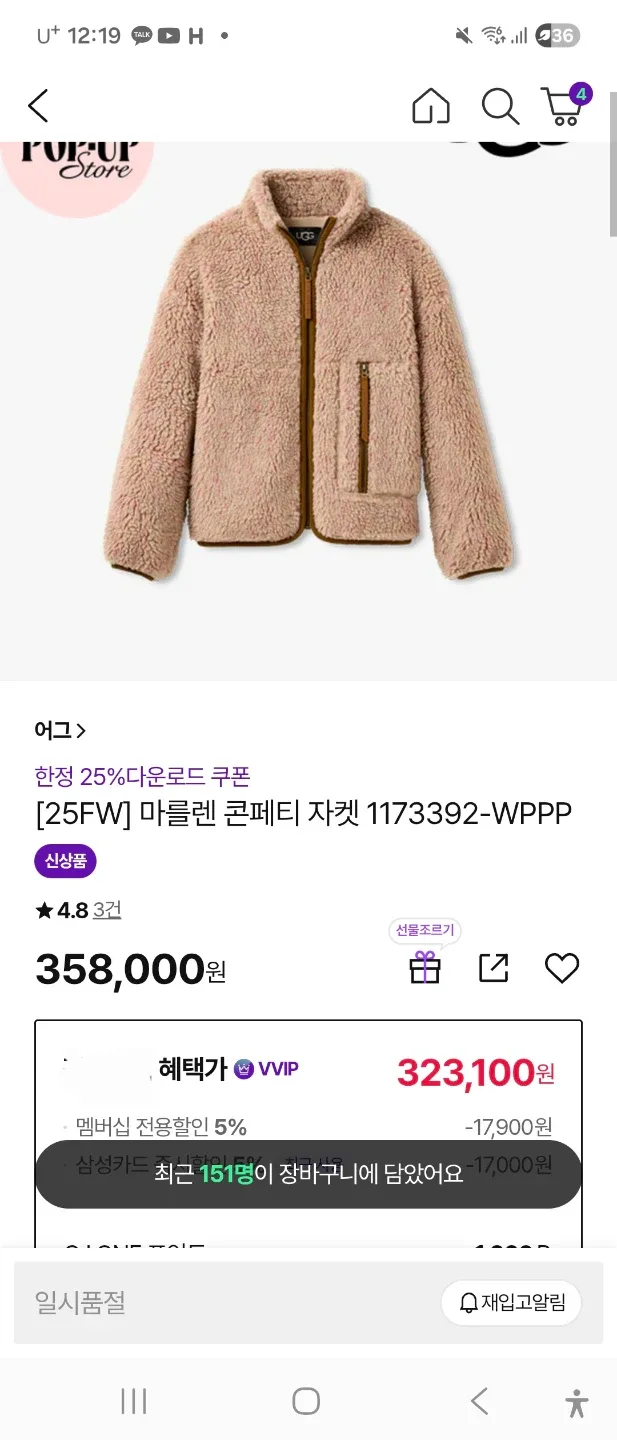617x1440 pixels.
Task: Open the home icon in the header
Action: [x=431, y=106]
